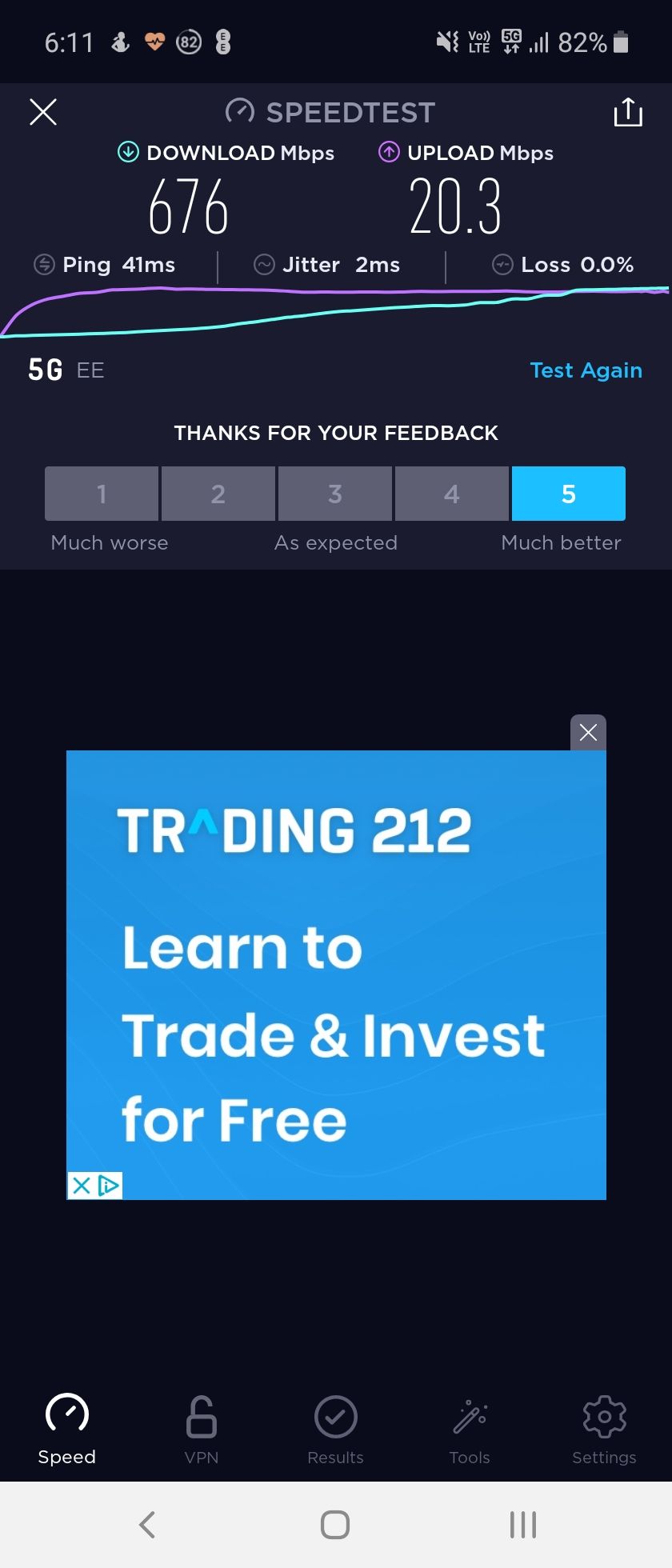Open the AdChoices info icon

(109, 1185)
